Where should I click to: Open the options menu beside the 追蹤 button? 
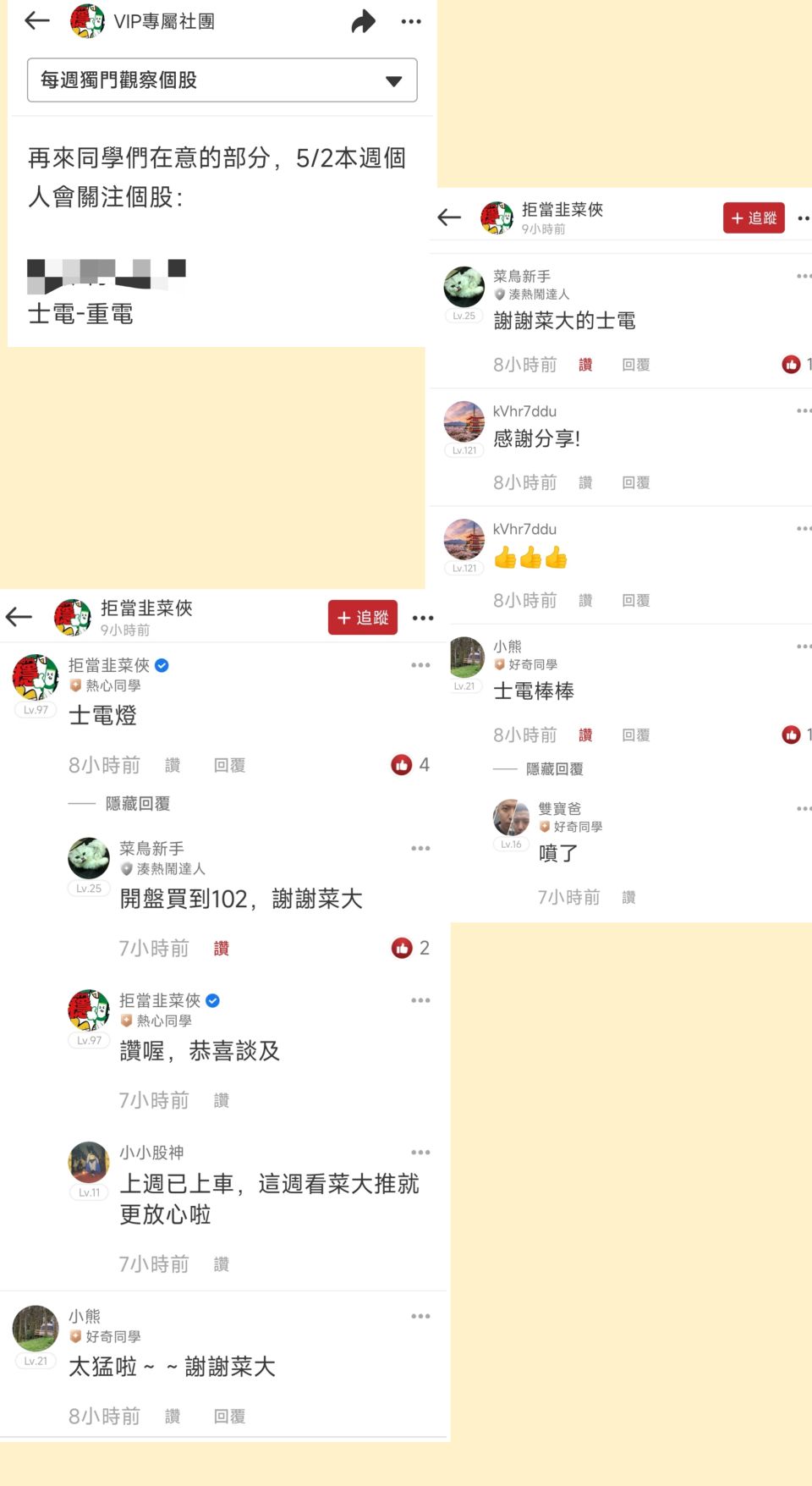pyautogui.click(x=423, y=618)
